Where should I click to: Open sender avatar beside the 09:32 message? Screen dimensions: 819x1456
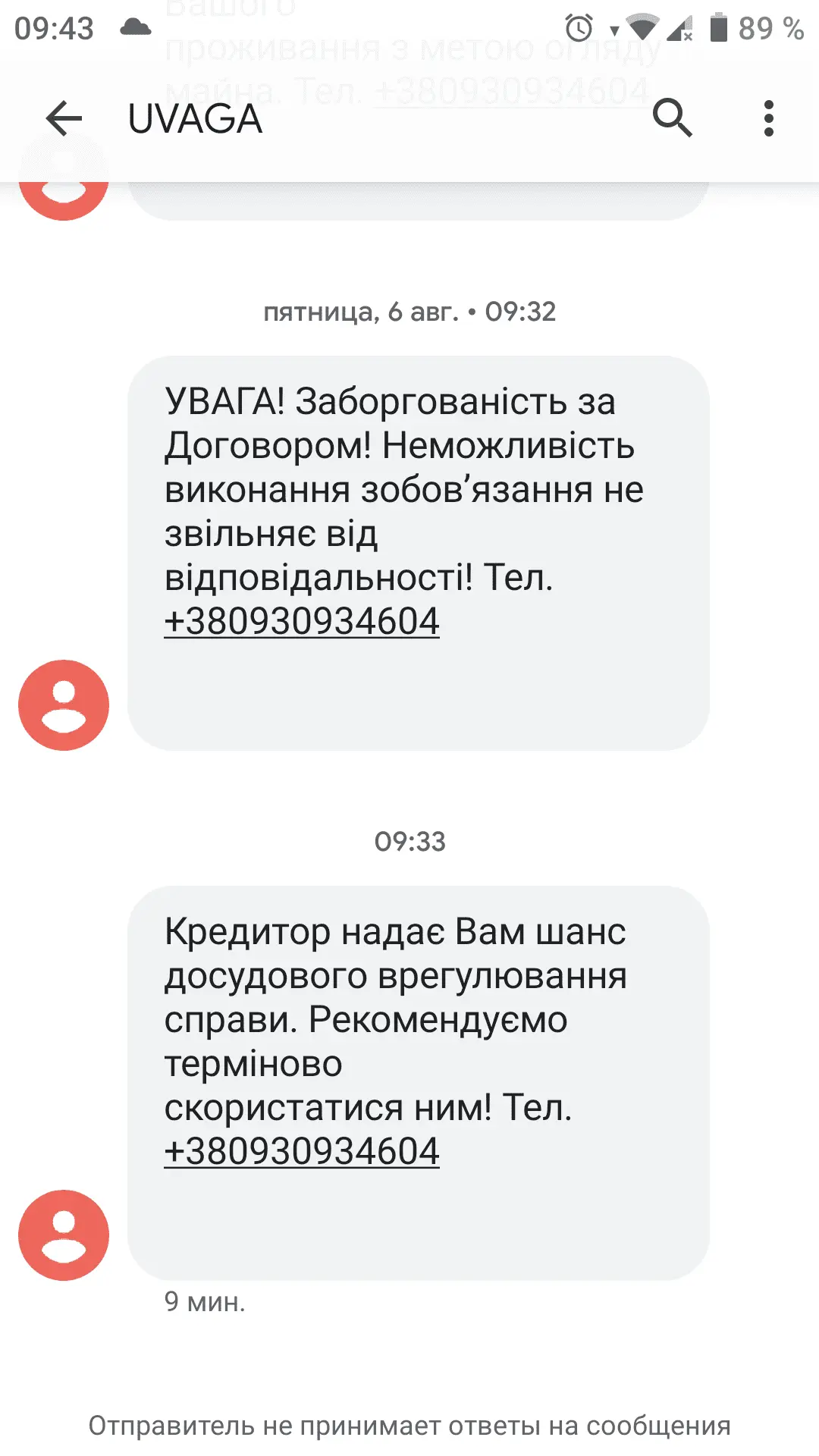point(64,705)
